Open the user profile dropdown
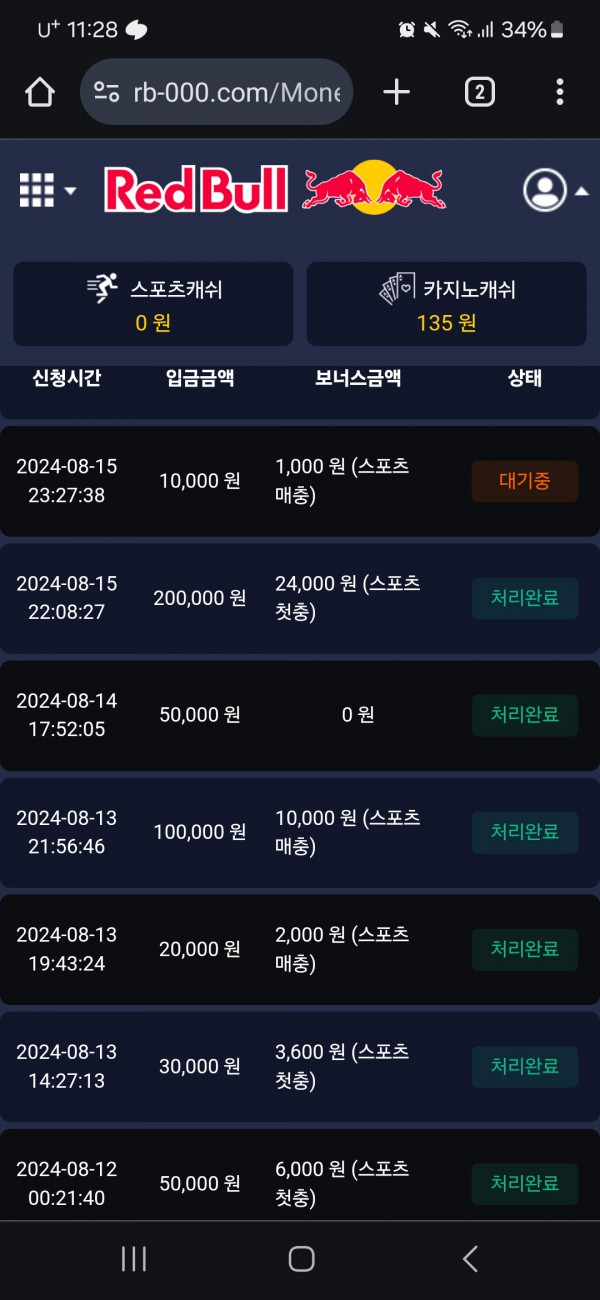The image size is (600, 1300). (555, 190)
